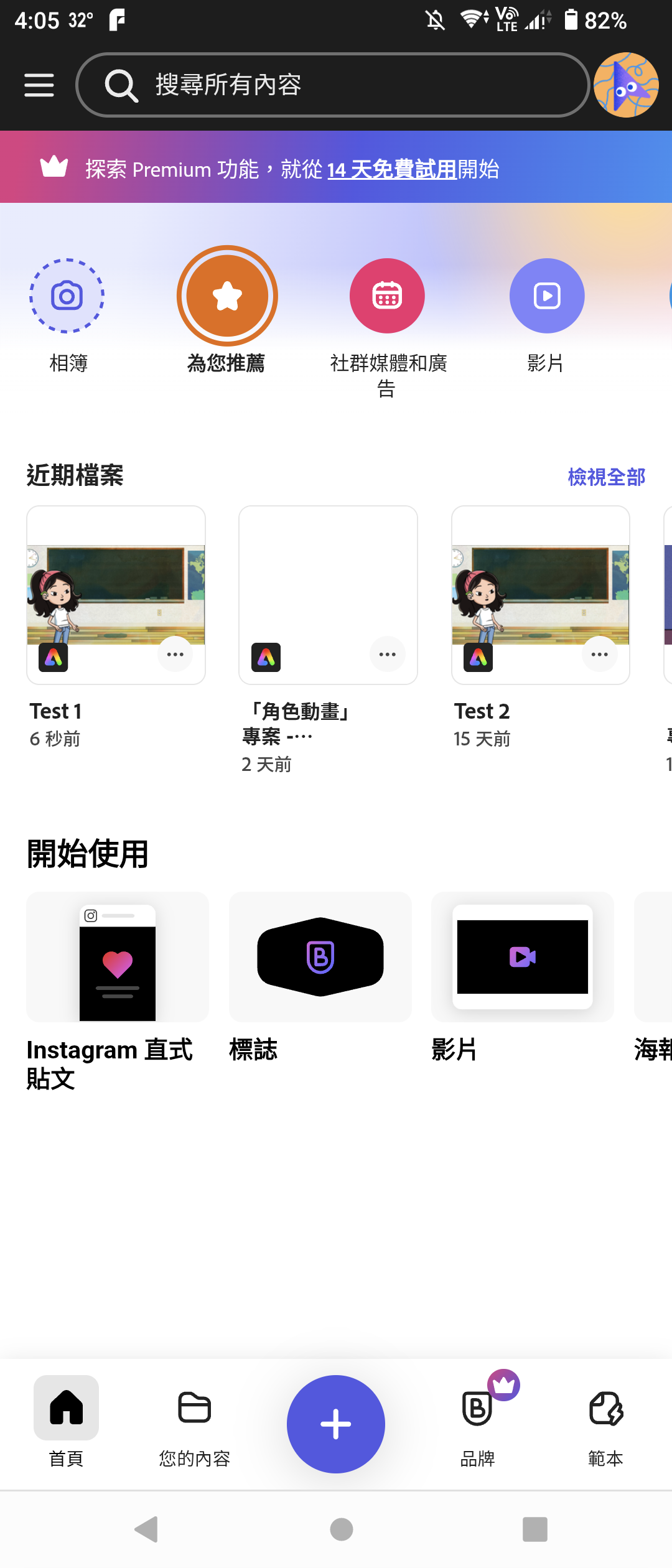This screenshot has width=672, height=1568.
Task: Open the Instagram 直式貼文 template
Action: [x=117, y=956]
